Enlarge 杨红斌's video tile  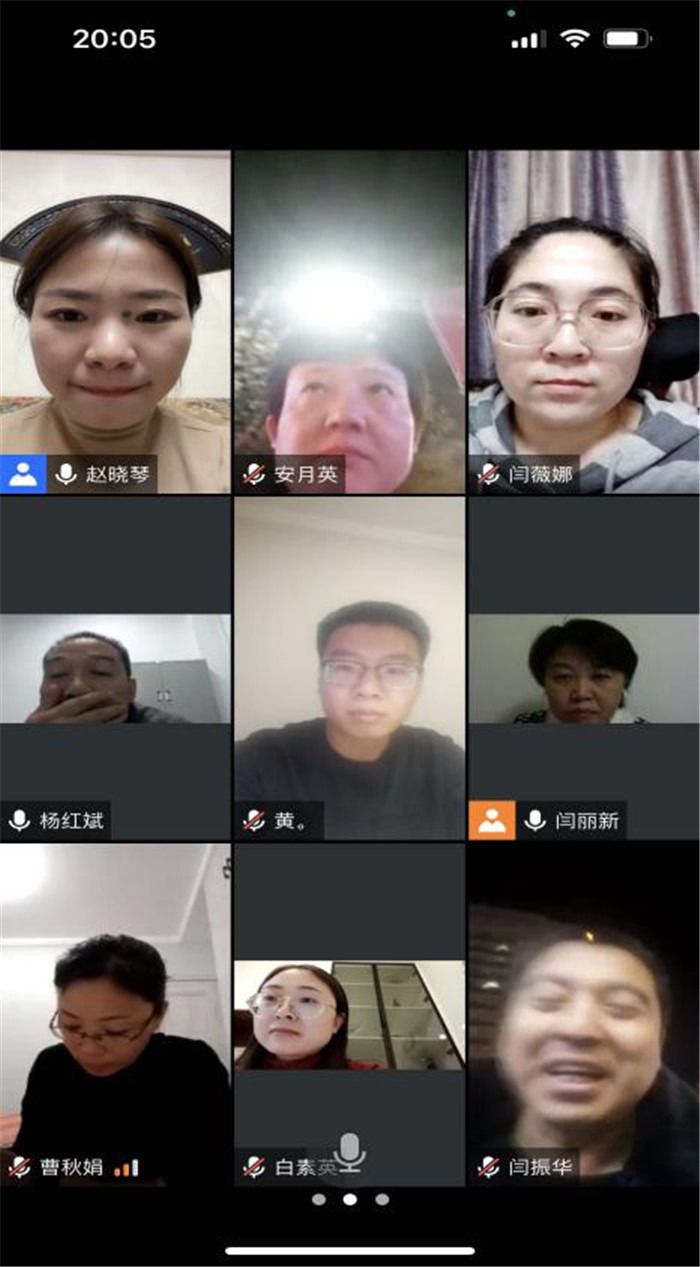(x=115, y=668)
